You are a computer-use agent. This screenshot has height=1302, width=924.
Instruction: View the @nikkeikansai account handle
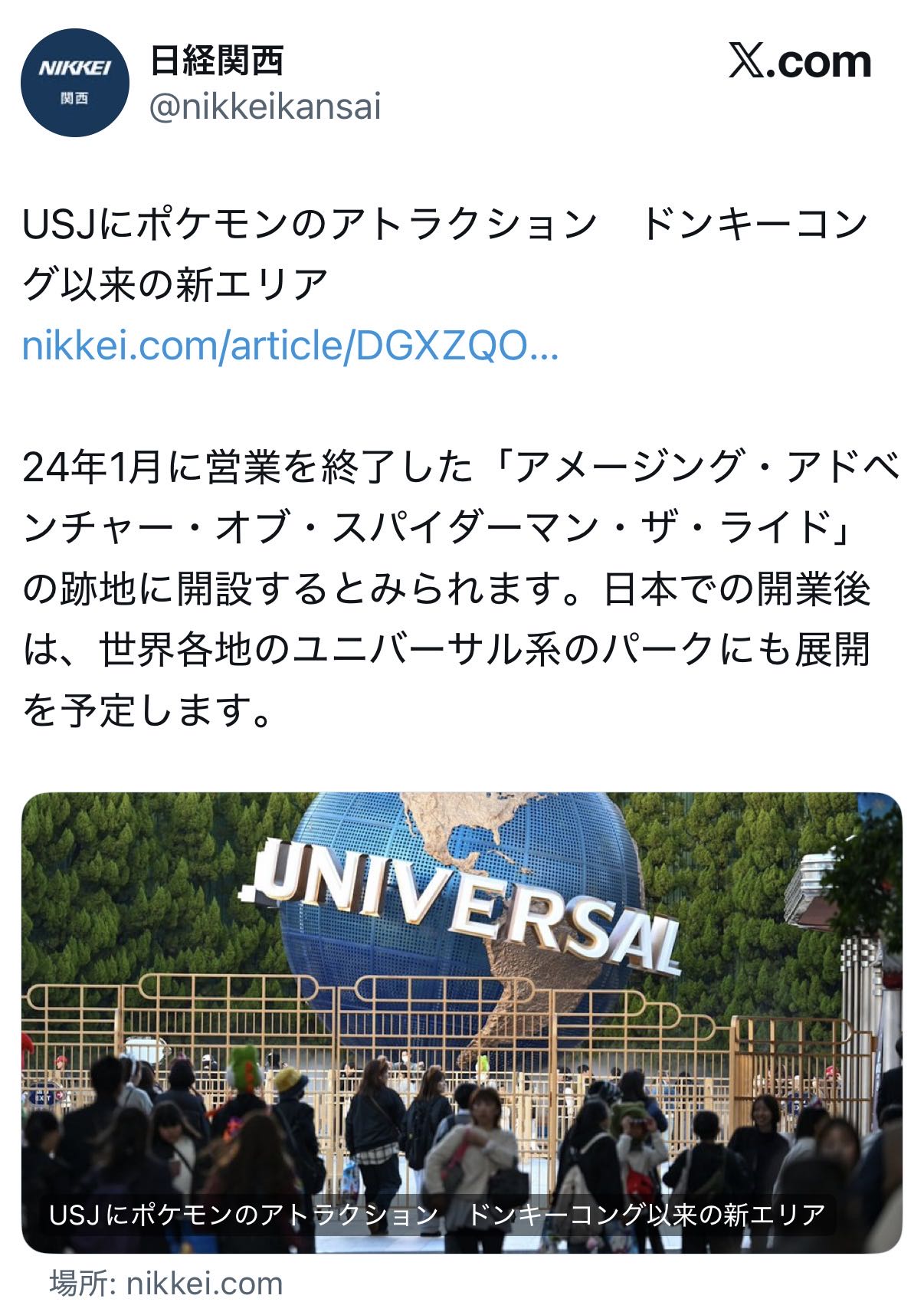(x=264, y=107)
